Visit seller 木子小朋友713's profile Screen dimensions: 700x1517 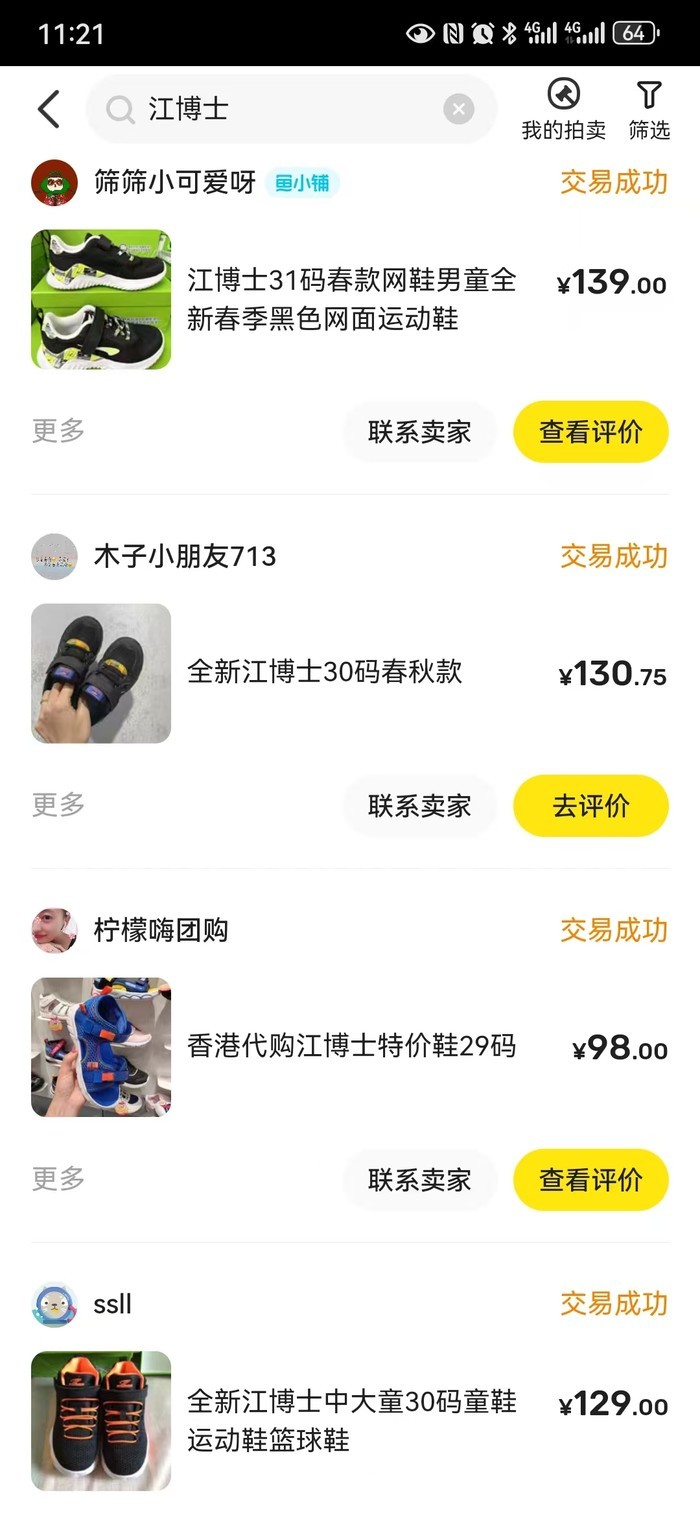(184, 556)
